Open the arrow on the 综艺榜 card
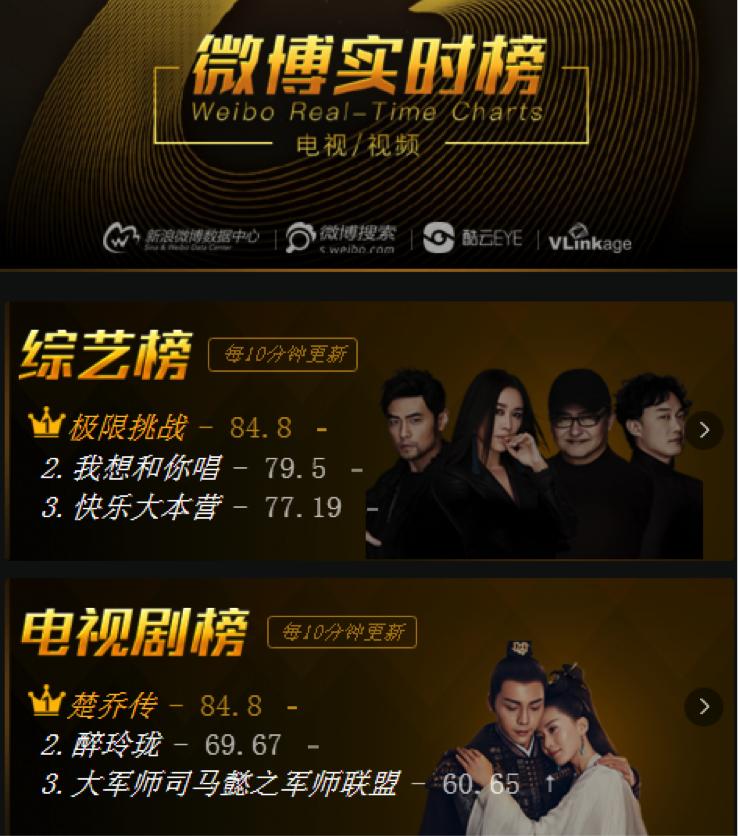 point(704,430)
